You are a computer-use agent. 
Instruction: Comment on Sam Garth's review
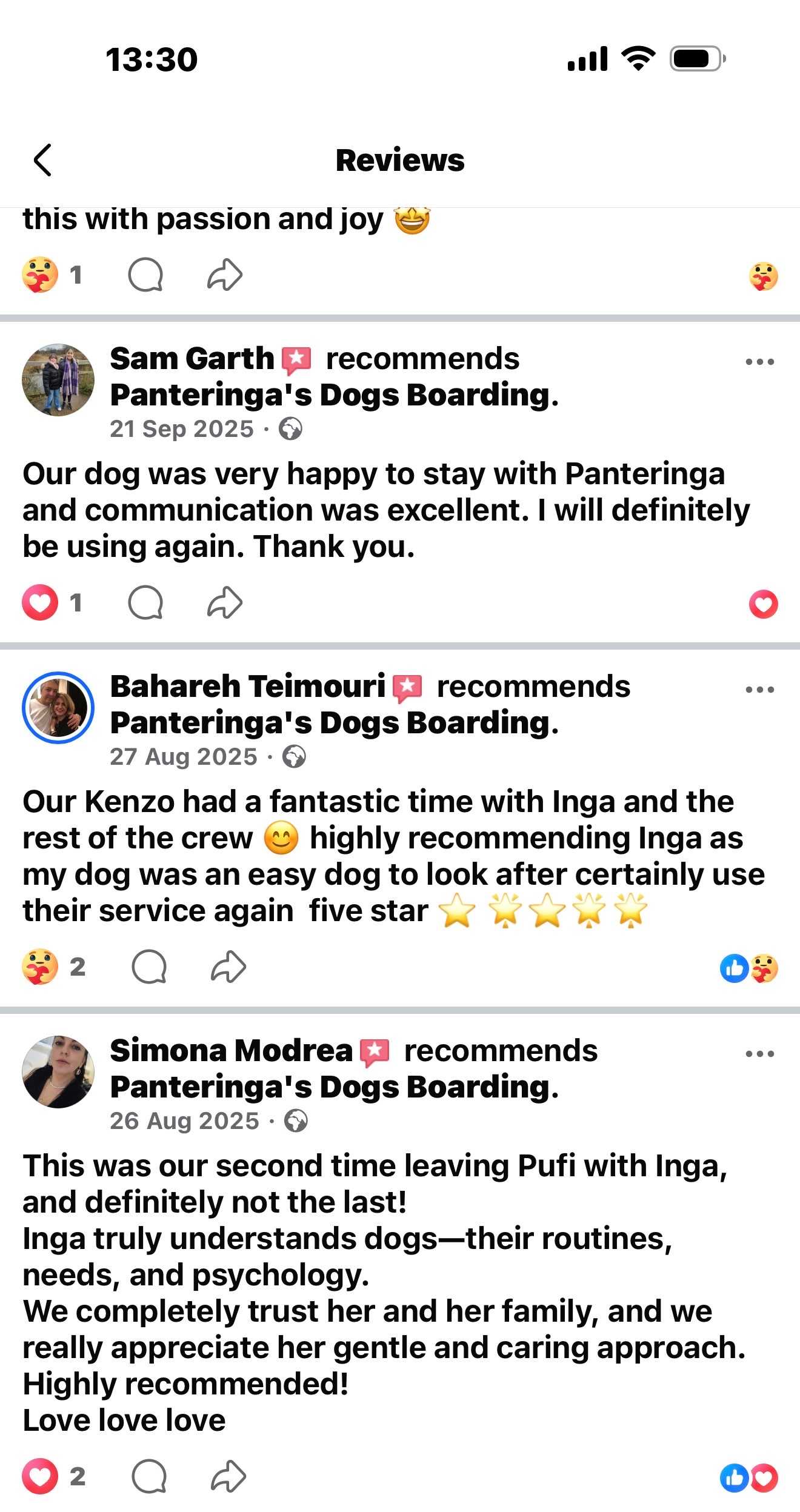(x=145, y=602)
